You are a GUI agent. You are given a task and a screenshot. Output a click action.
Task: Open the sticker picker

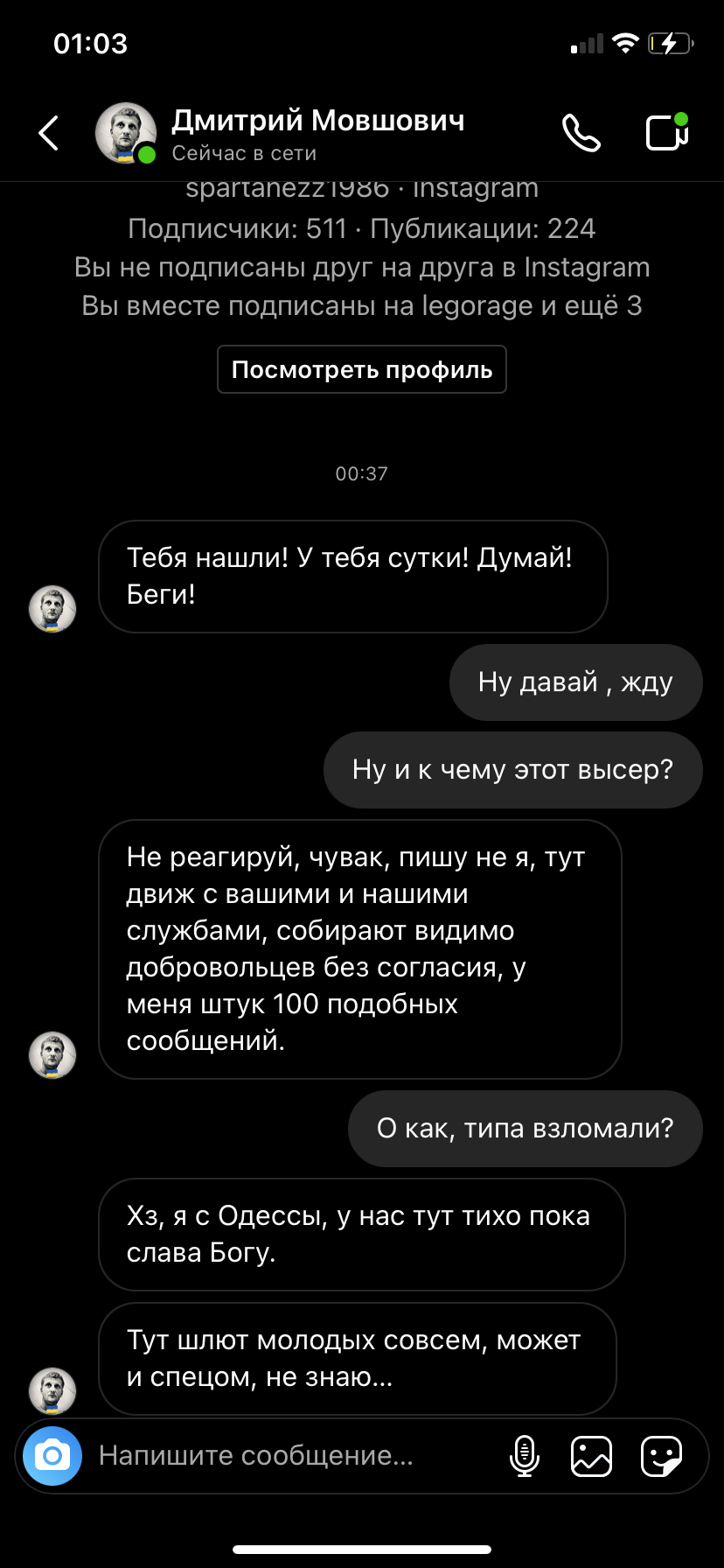pos(661,1456)
